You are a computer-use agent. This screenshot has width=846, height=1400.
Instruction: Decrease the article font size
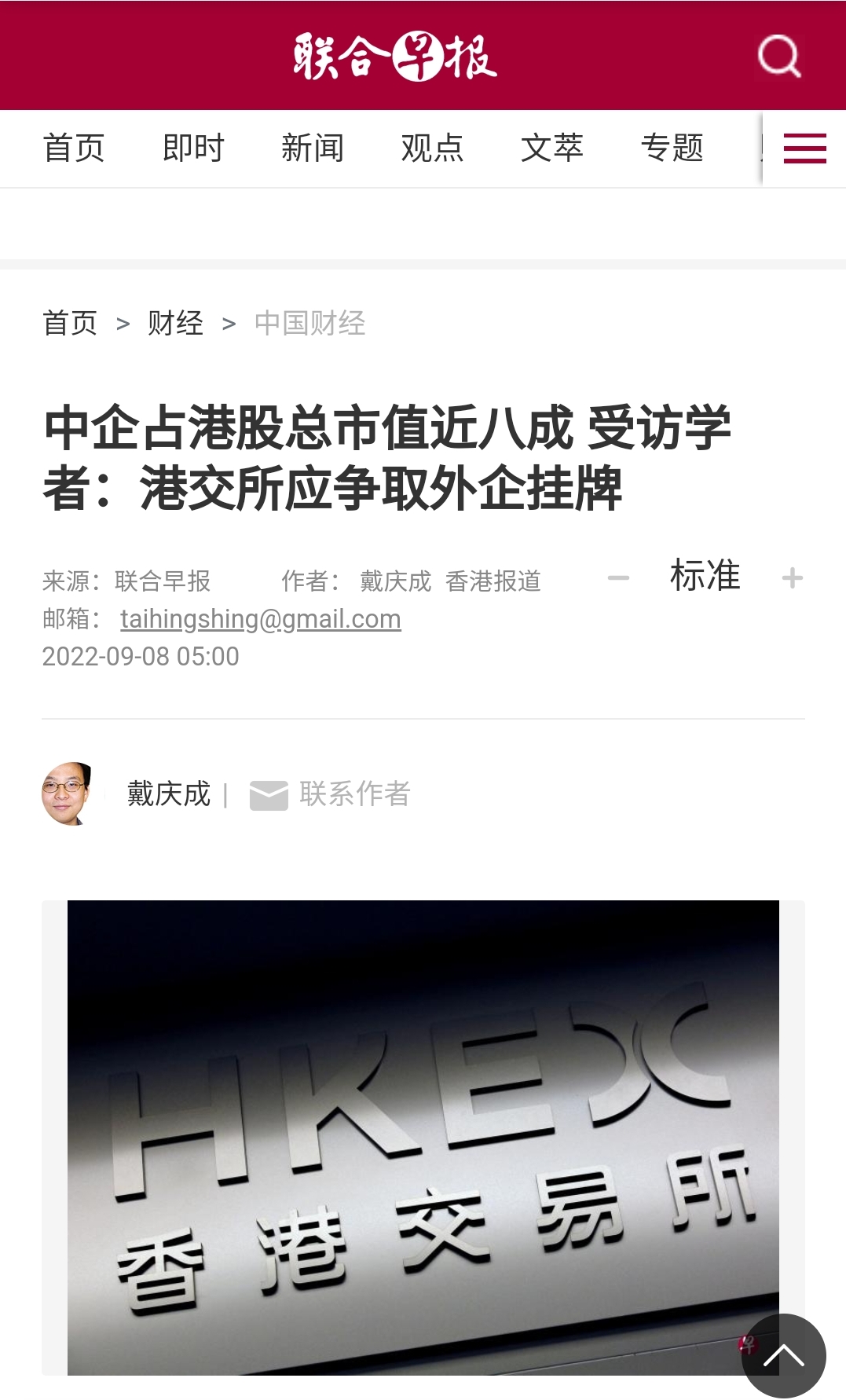click(619, 578)
